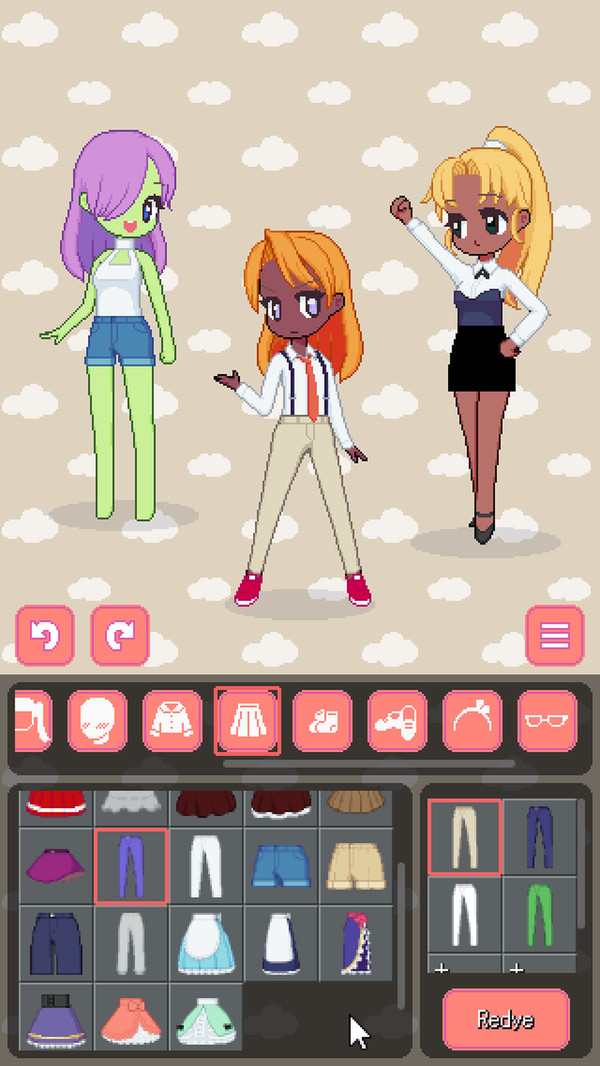The image size is (600, 1066).
Task: Redo the last change
Action: tap(120, 635)
